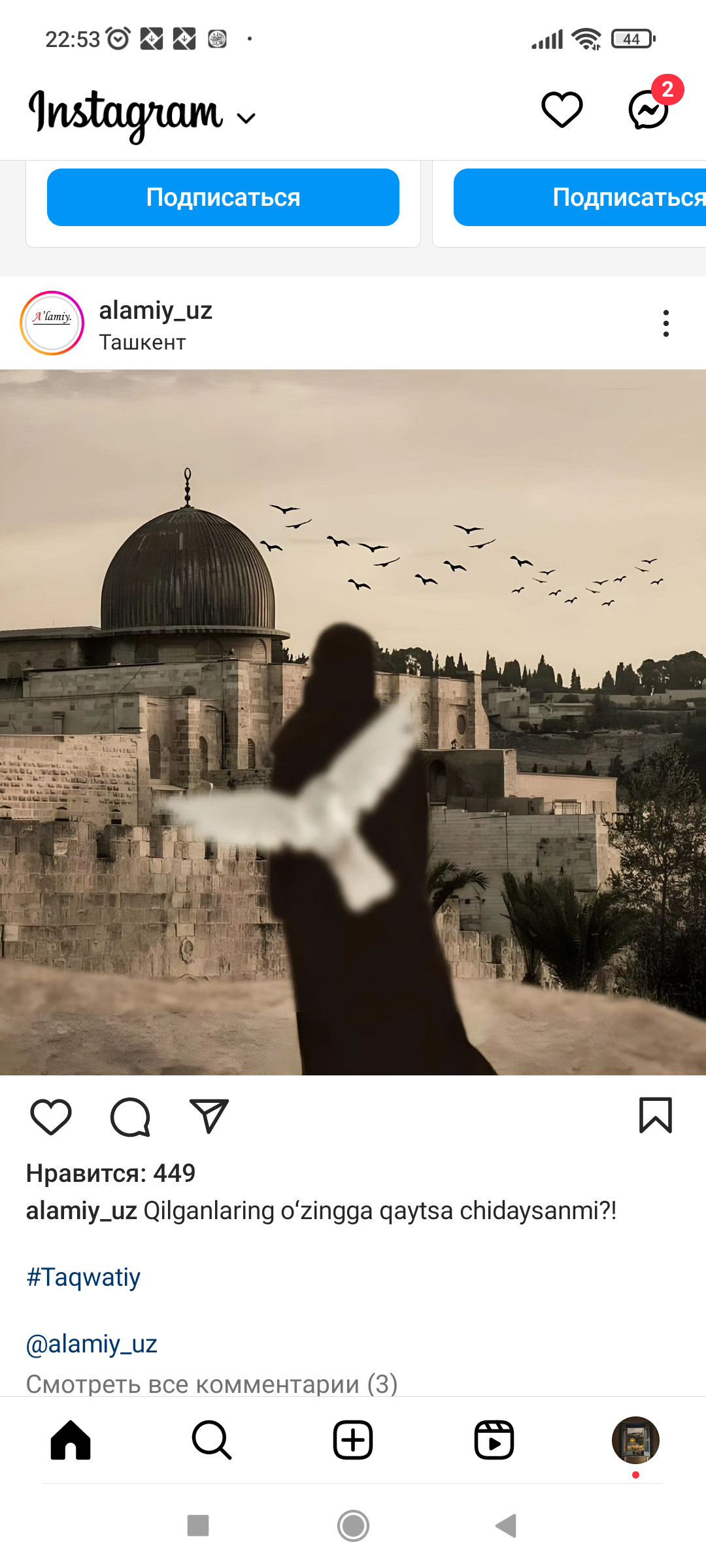Open the Instagram feed dropdown
The height and width of the screenshot is (1568, 706).
pyautogui.click(x=246, y=118)
